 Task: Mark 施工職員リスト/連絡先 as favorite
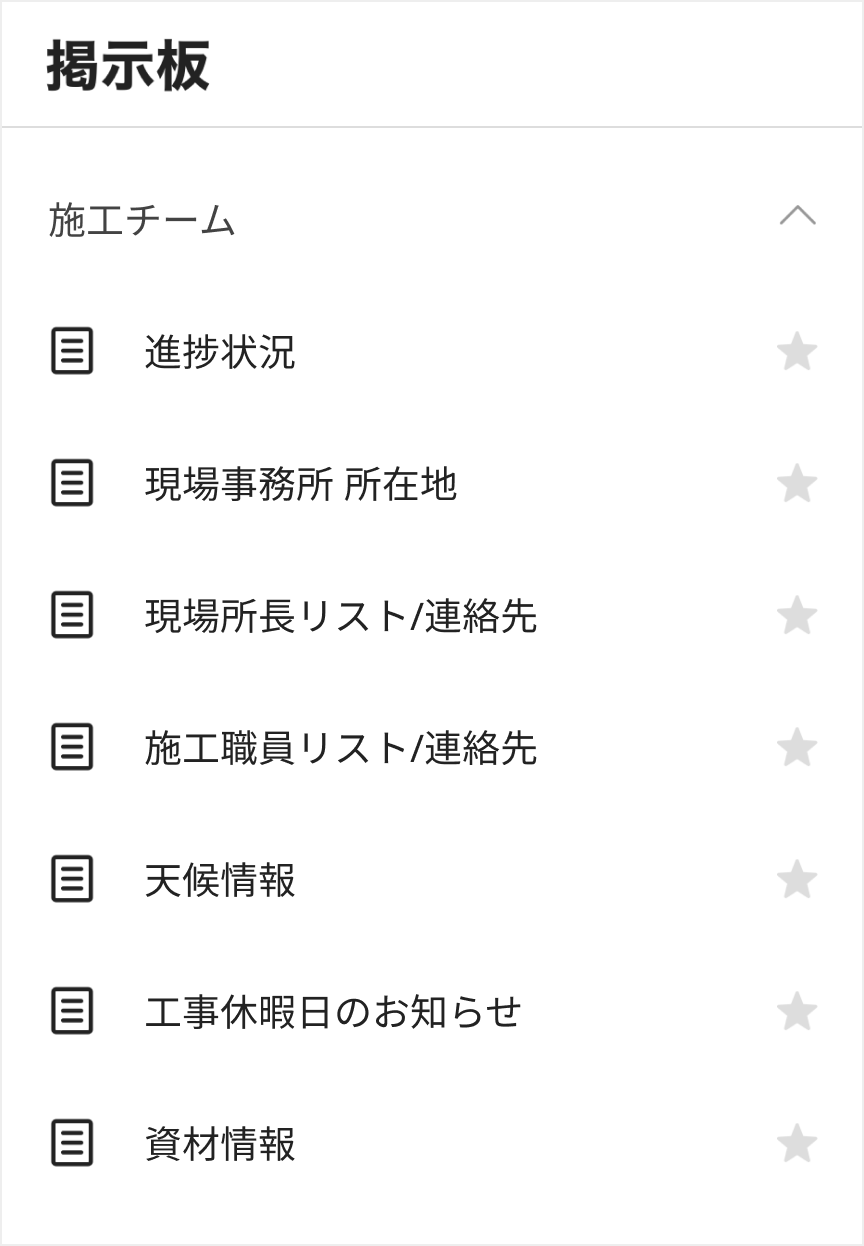point(797,748)
